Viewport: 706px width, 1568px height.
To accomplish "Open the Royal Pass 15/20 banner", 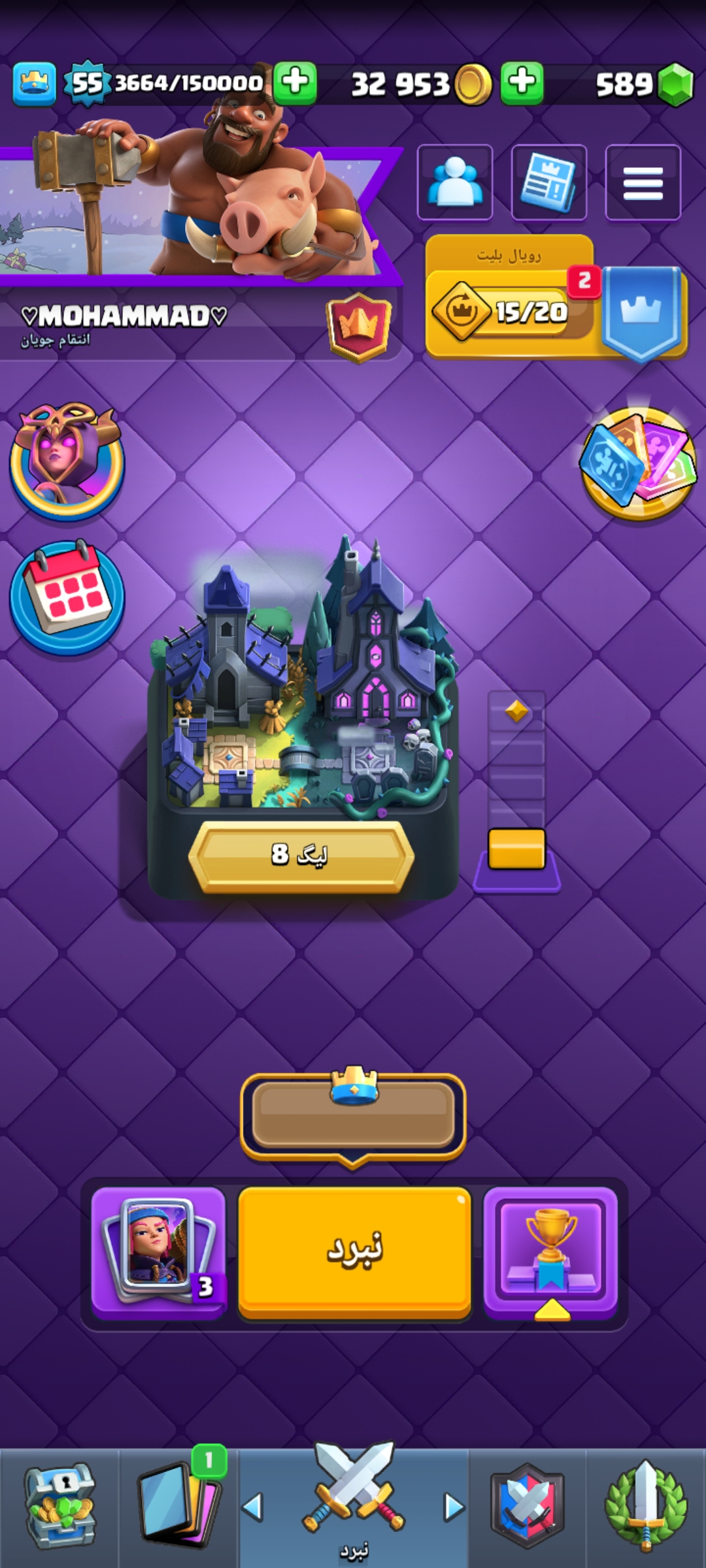I will click(556, 297).
